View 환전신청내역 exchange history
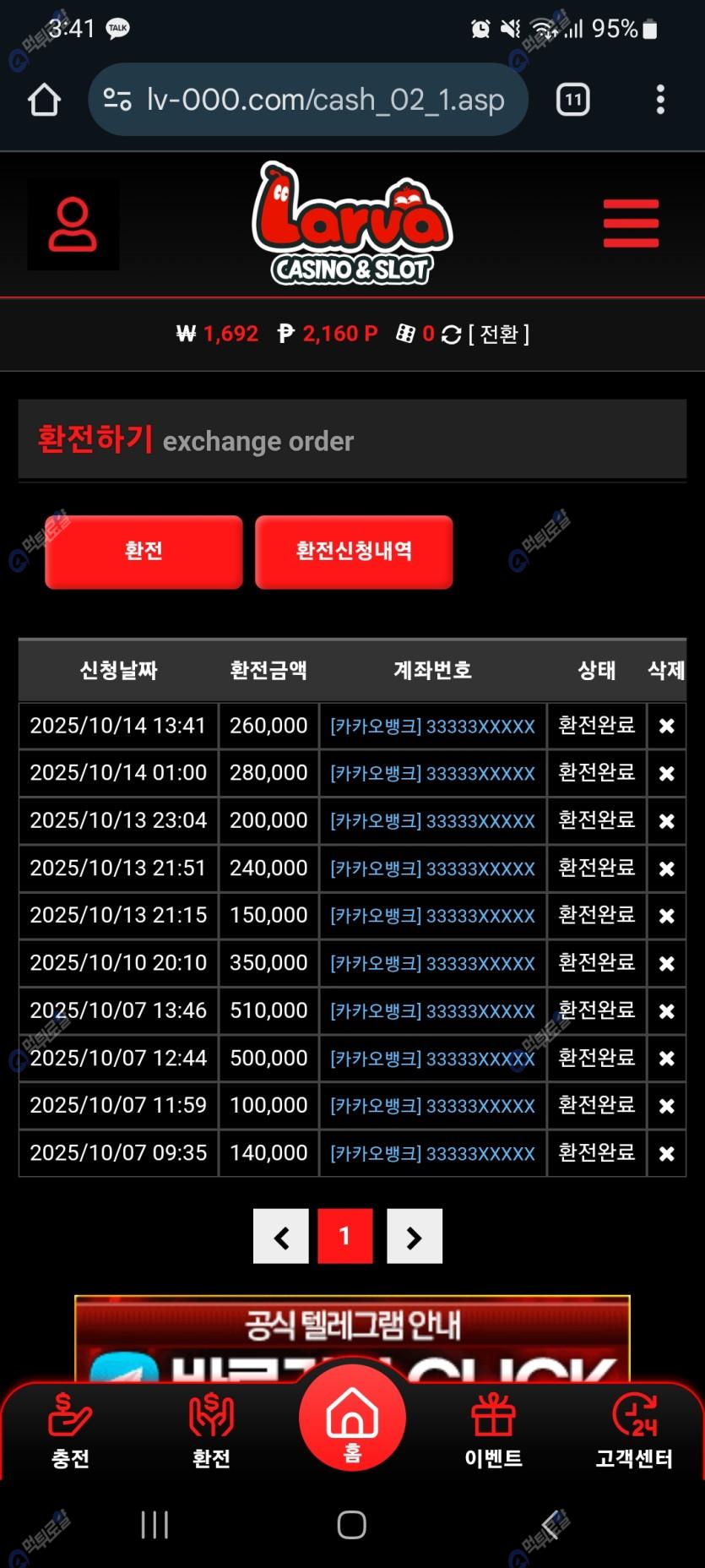 [x=354, y=552]
